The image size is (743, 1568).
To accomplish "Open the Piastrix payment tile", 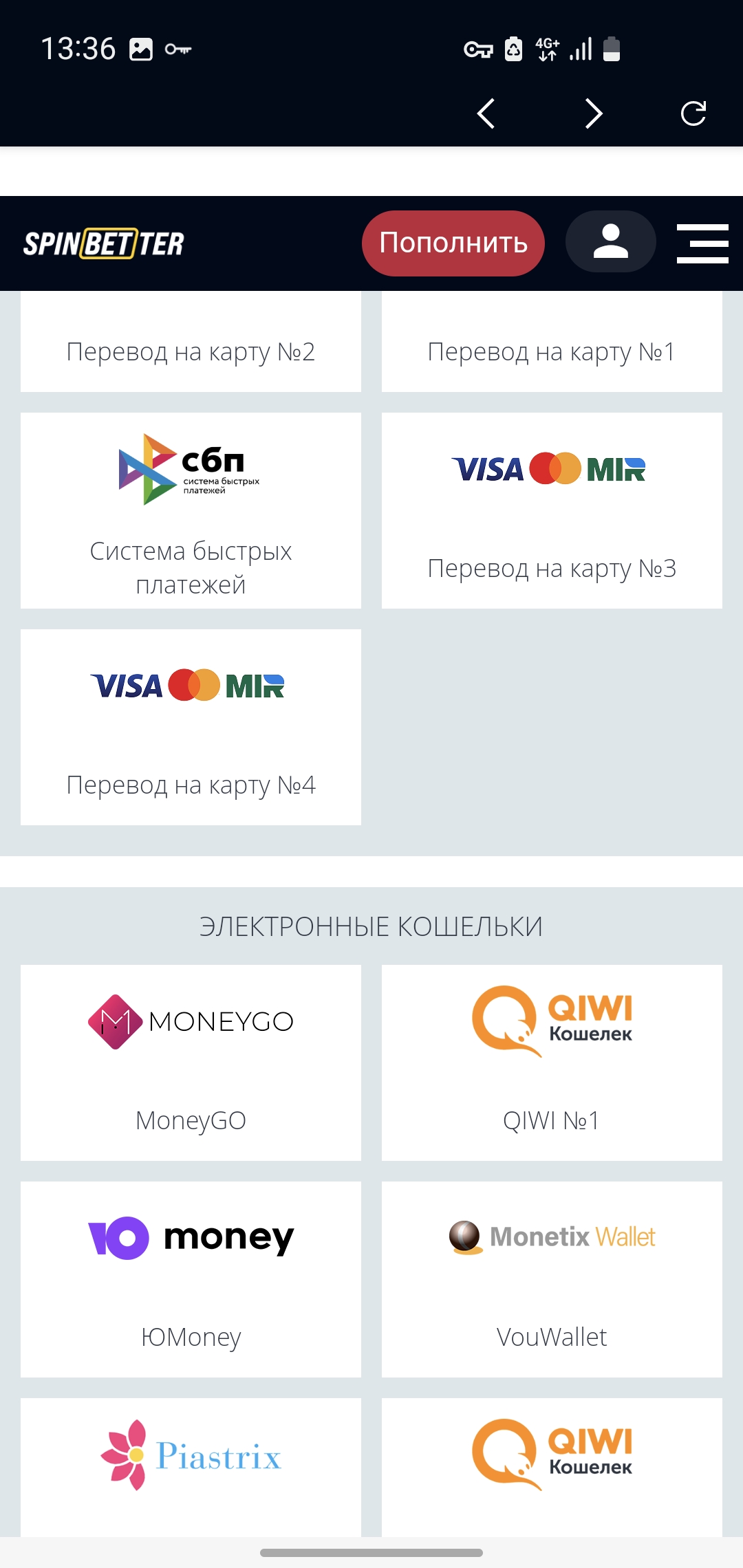I will tap(191, 1467).
